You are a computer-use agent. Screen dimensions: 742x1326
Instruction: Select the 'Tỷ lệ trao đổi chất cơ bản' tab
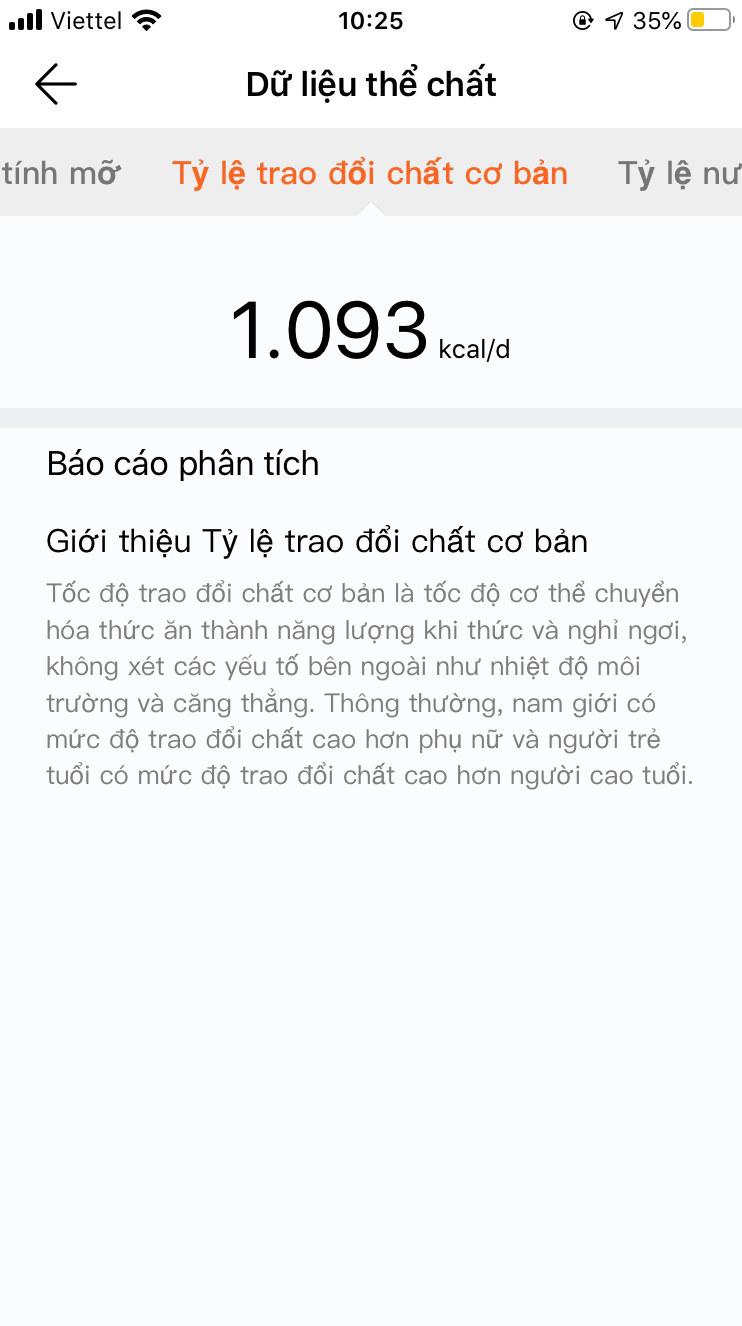(x=370, y=173)
